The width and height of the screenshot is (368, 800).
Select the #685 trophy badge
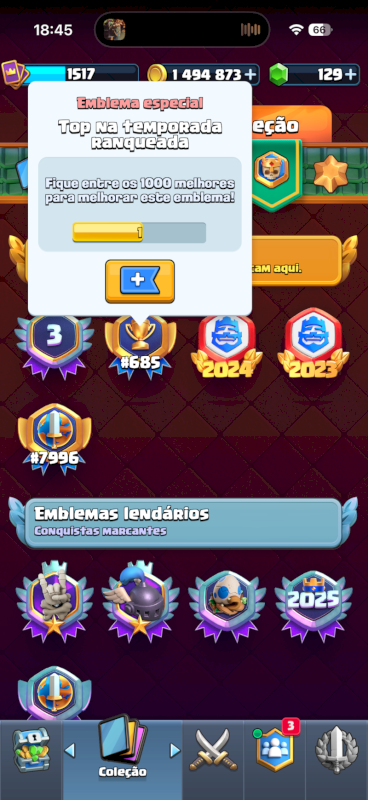tap(140, 345)
